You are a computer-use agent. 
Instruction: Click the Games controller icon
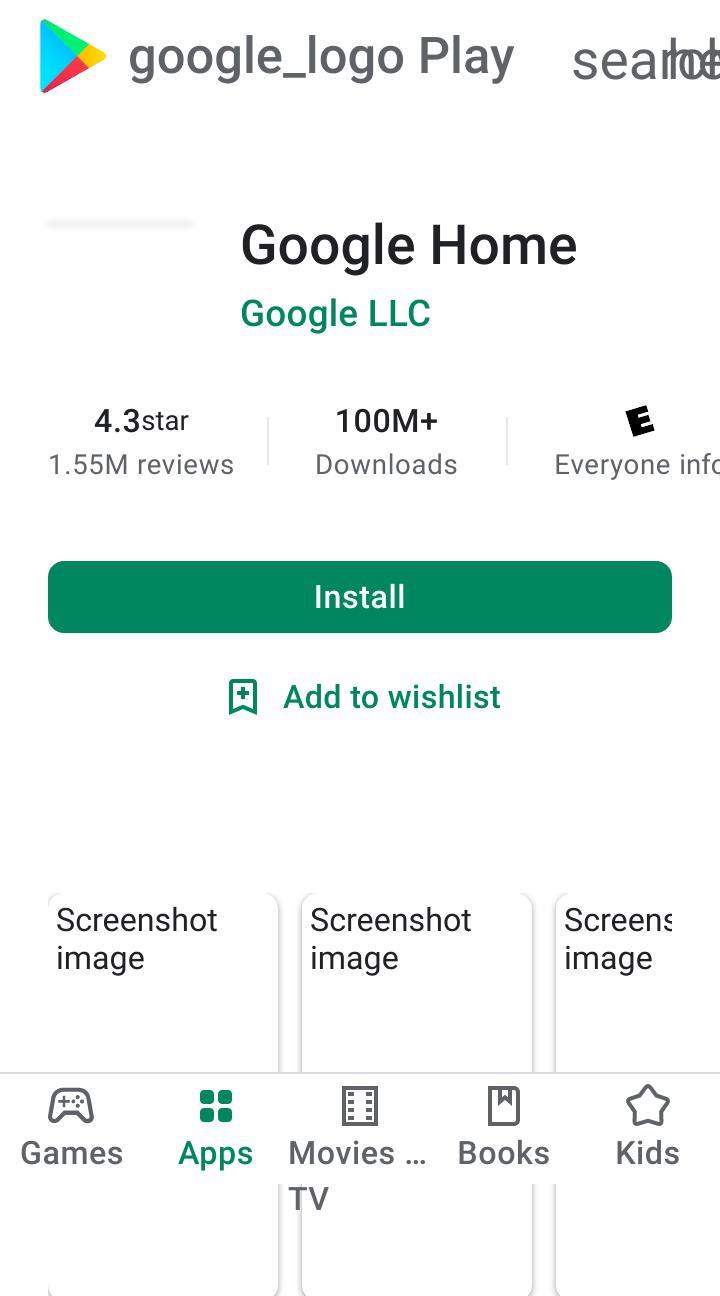pyautogui.click(x=71, y=1106)
